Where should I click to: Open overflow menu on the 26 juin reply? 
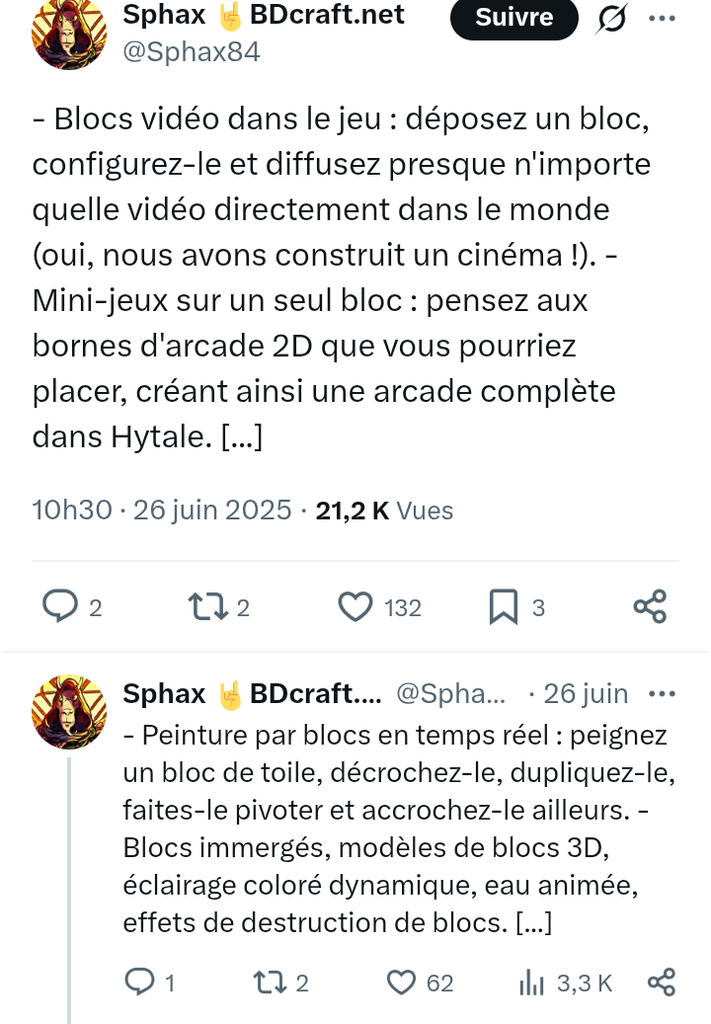662,693
